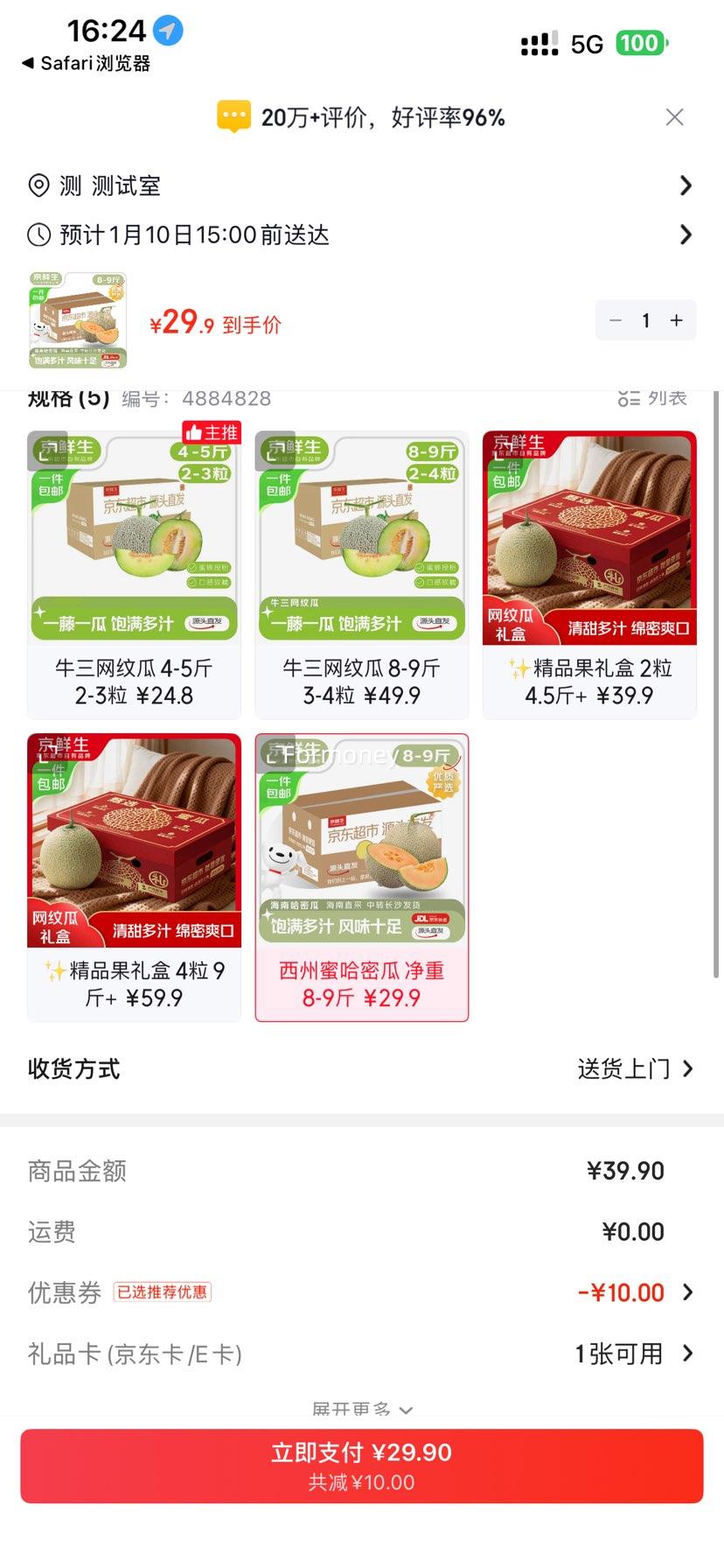Screen dimensions: 724x1568
Task: Click the 主推 thumbs-up badge
Action: [x=212, y=431]
